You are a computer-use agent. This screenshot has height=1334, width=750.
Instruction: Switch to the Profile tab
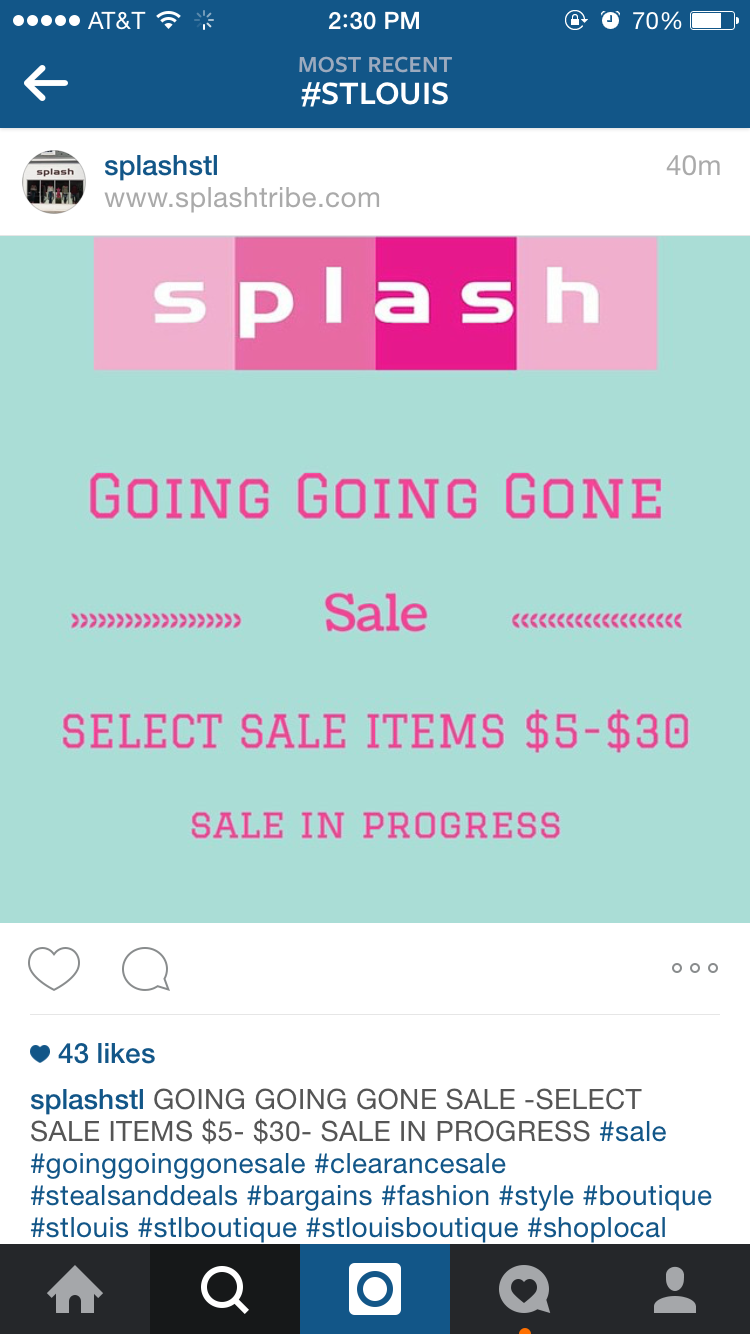675,1290
